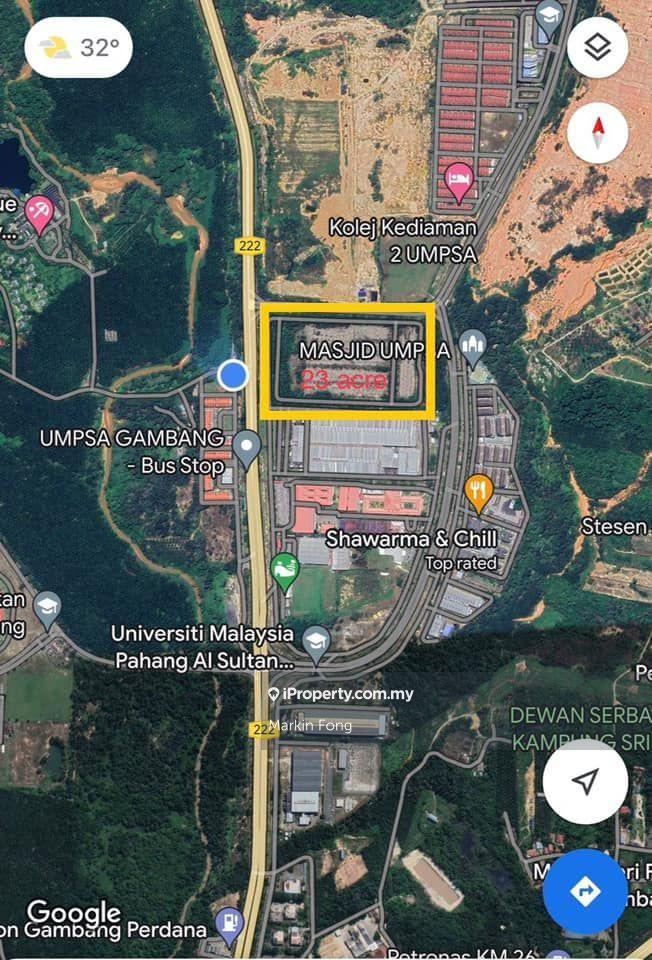
Task: Open the map layers selector
Action: [597, 47]
